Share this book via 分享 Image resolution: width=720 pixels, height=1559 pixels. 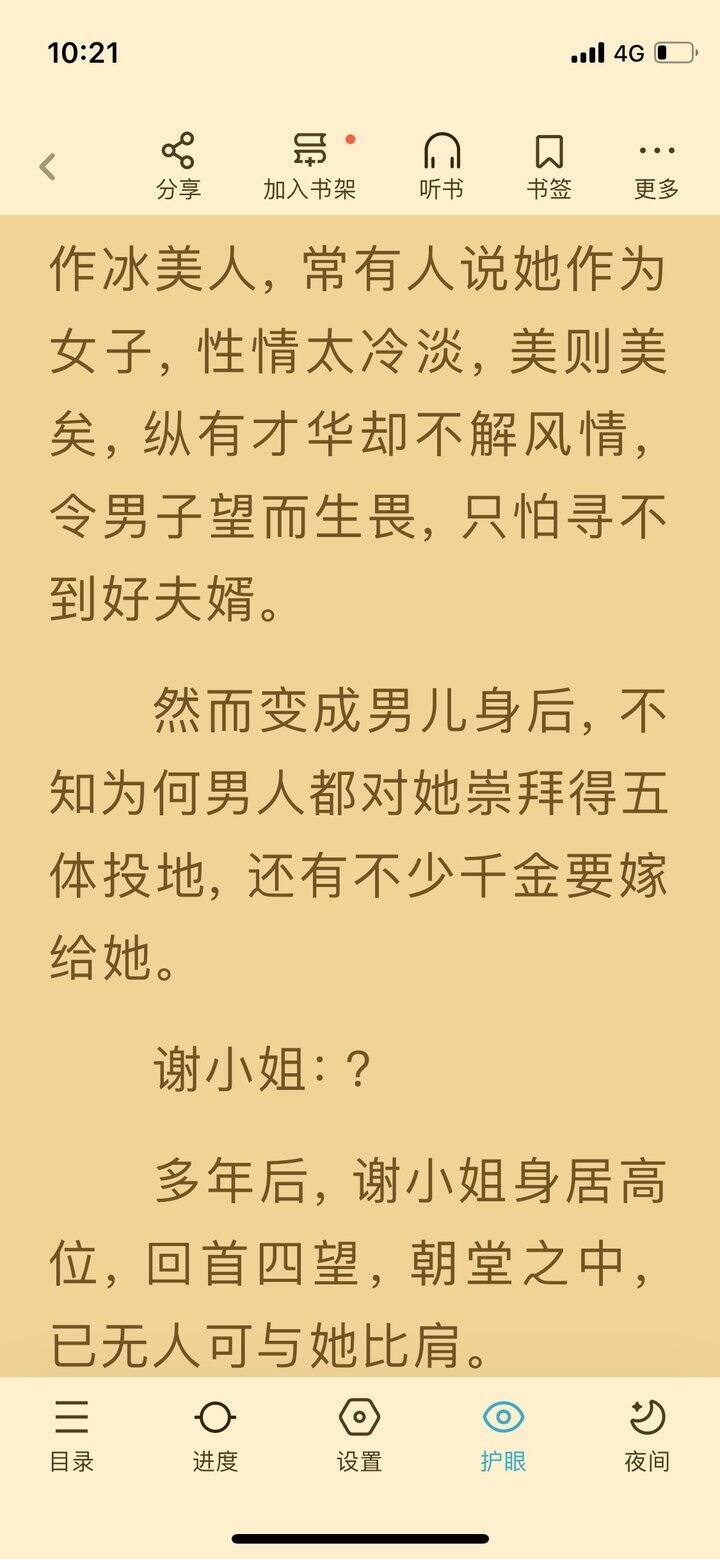(178, 166)
